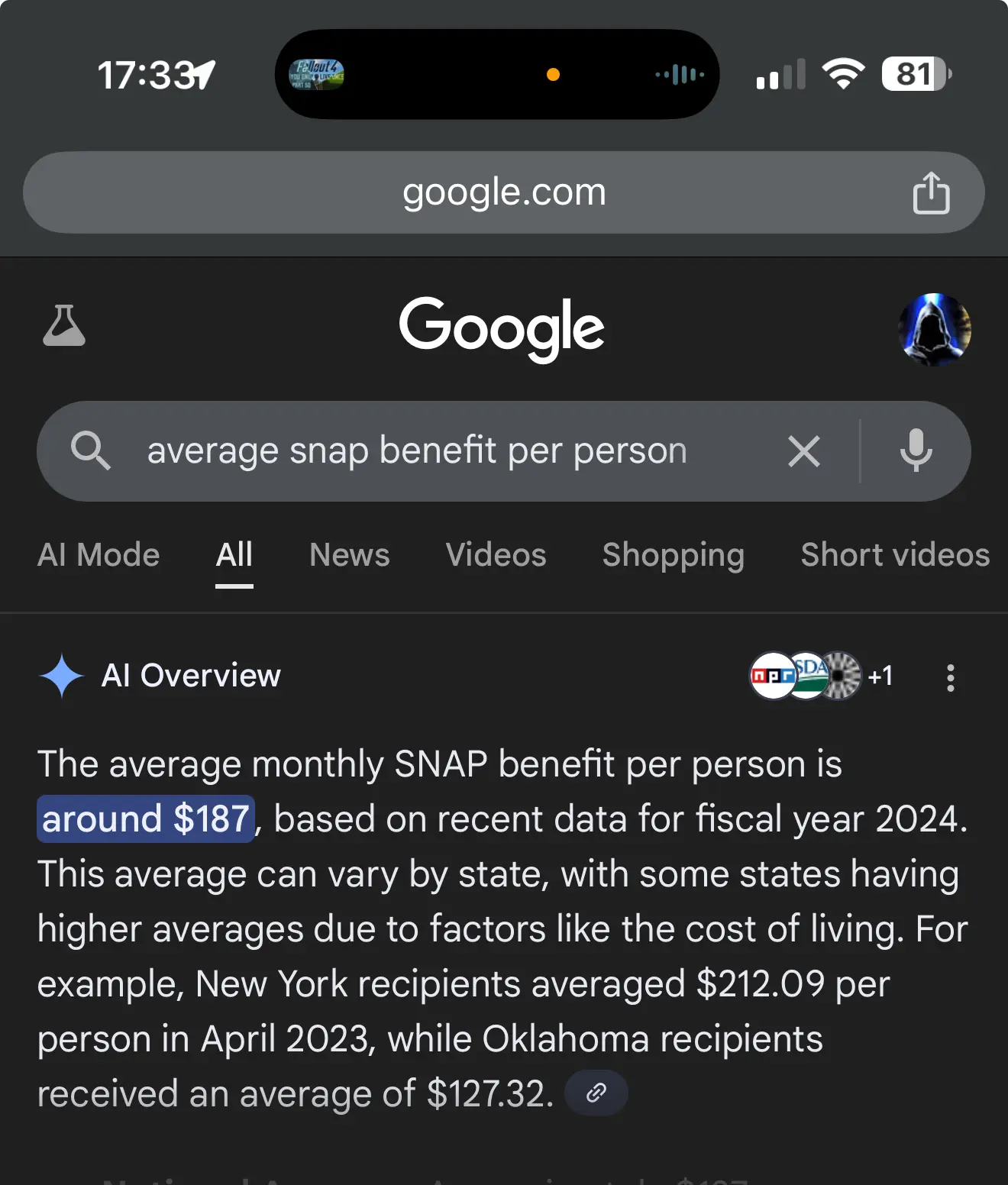Viewport: 1008px width, 1185px height.
Task: Open Search Labs flask icon
Action: [64, 326]
